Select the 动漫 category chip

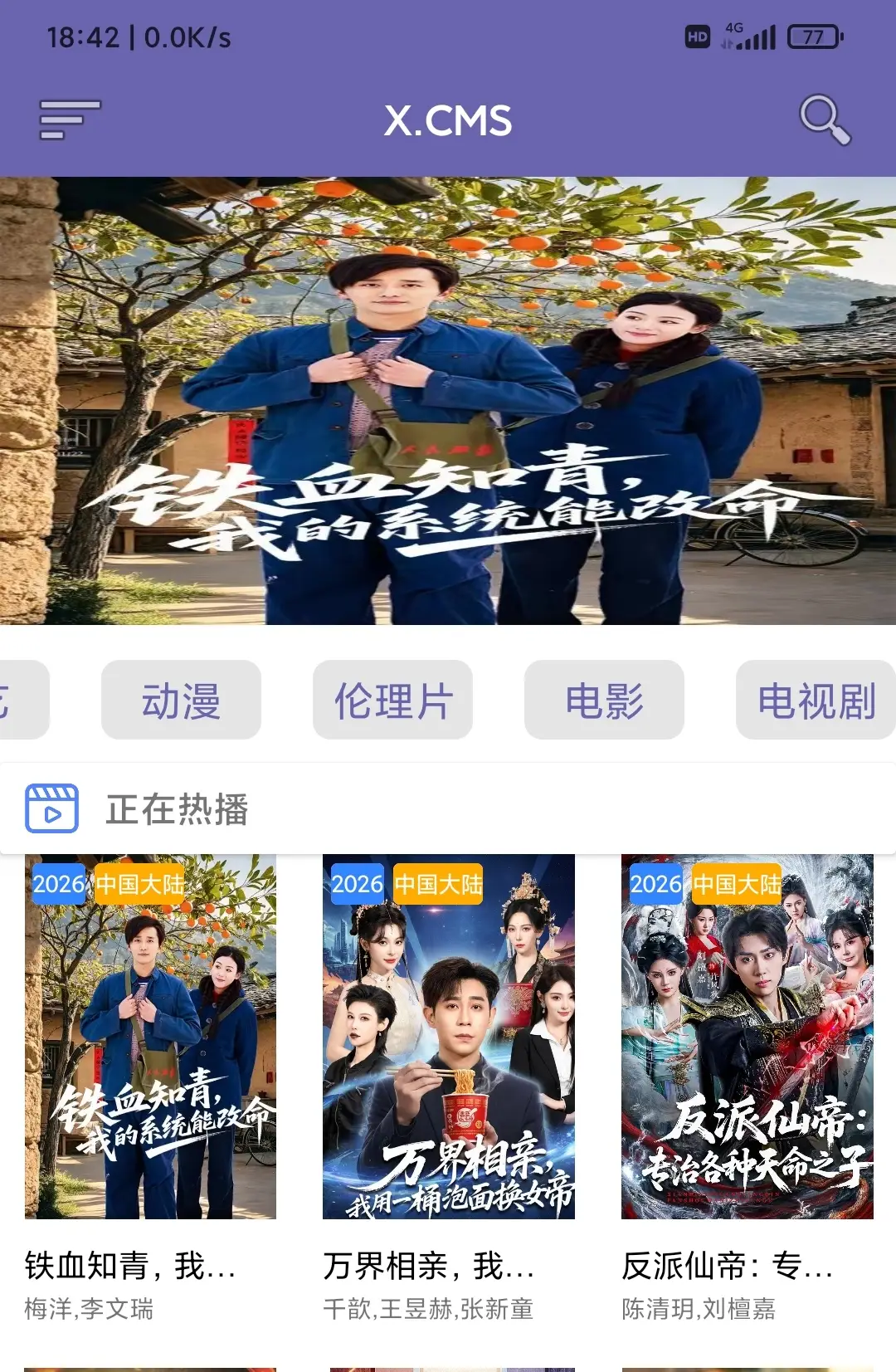pos(181,700)
